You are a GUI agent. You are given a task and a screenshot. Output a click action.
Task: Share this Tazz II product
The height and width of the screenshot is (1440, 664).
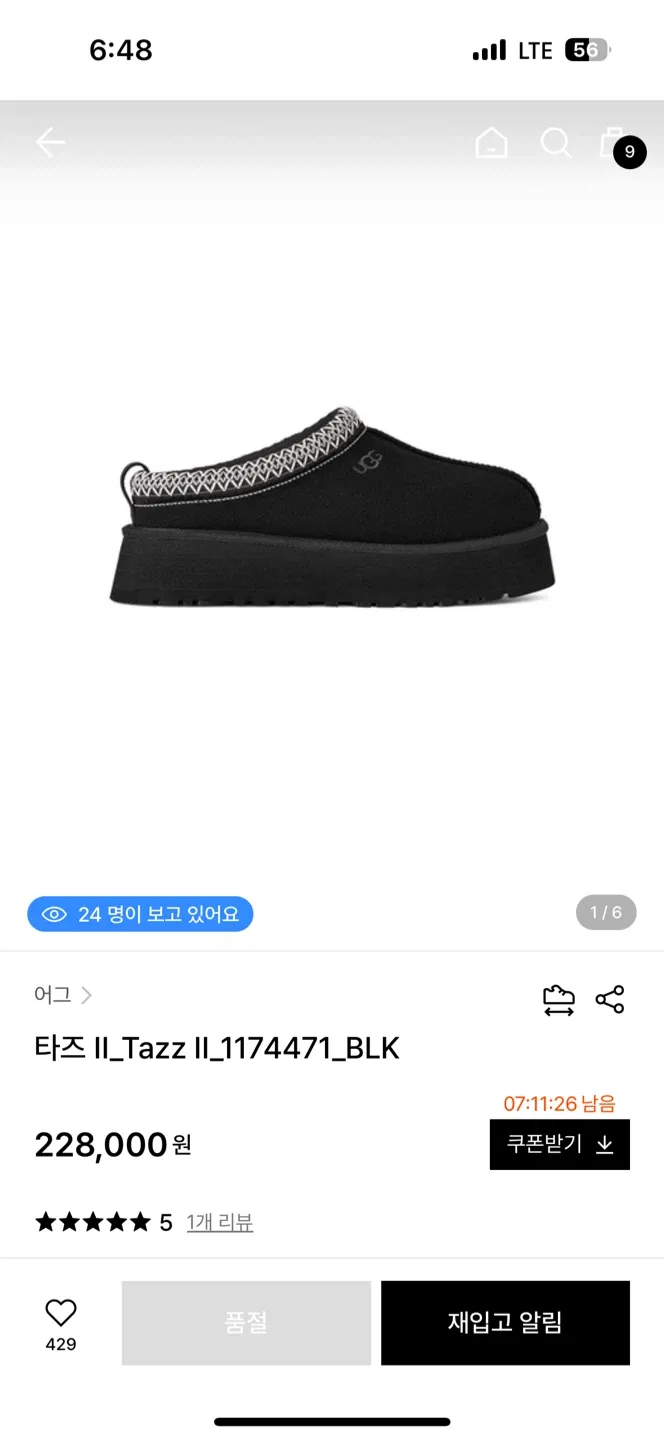tap(610, 999)
